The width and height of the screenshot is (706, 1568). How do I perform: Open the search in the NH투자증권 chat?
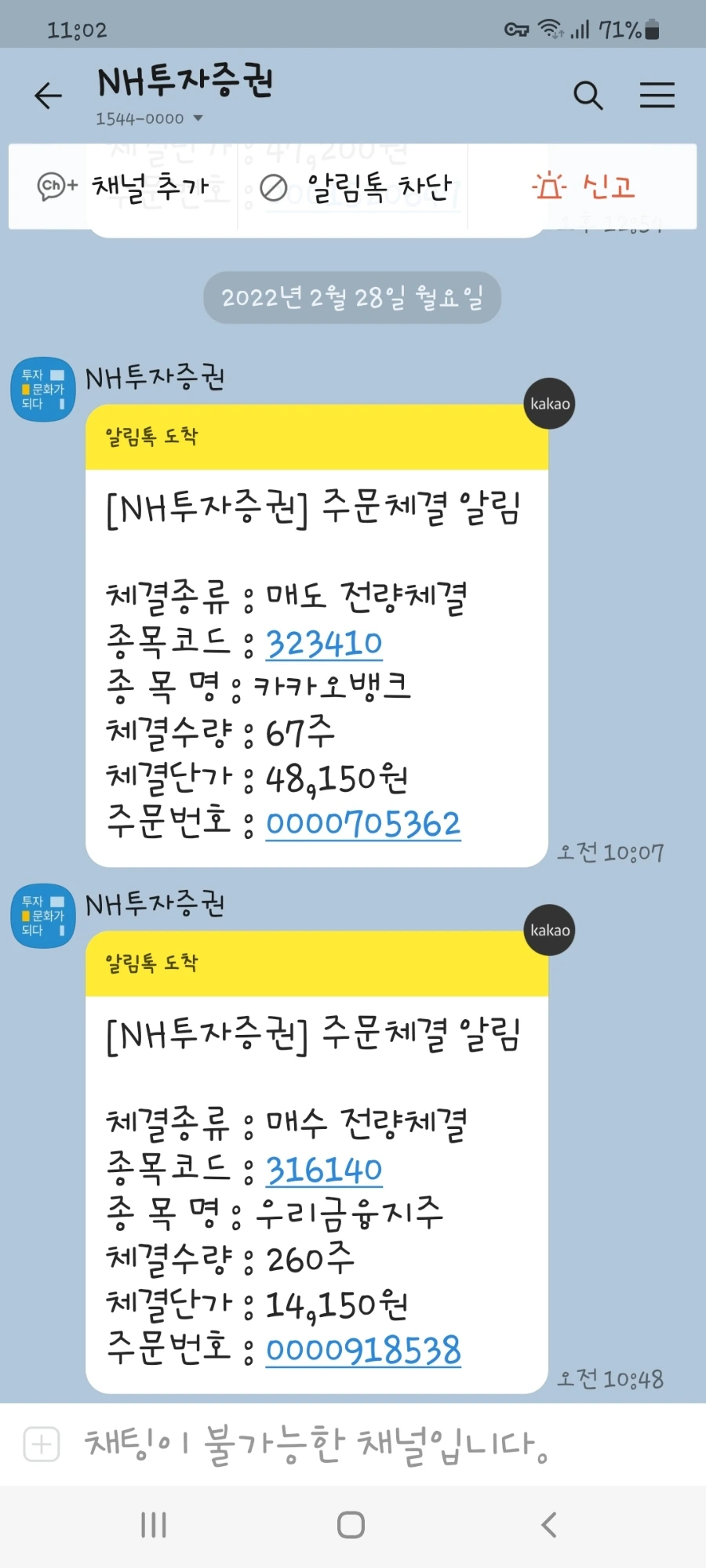click(588, 94)
